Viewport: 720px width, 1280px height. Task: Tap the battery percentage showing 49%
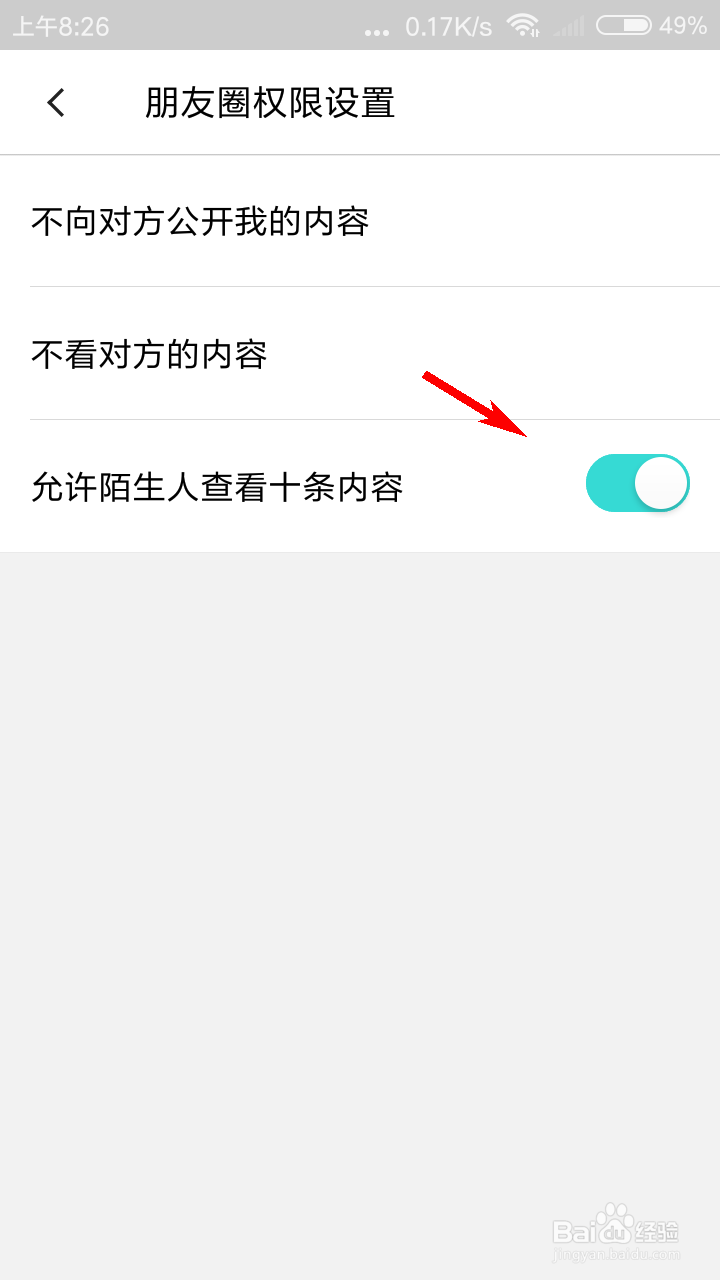point(685,25)
